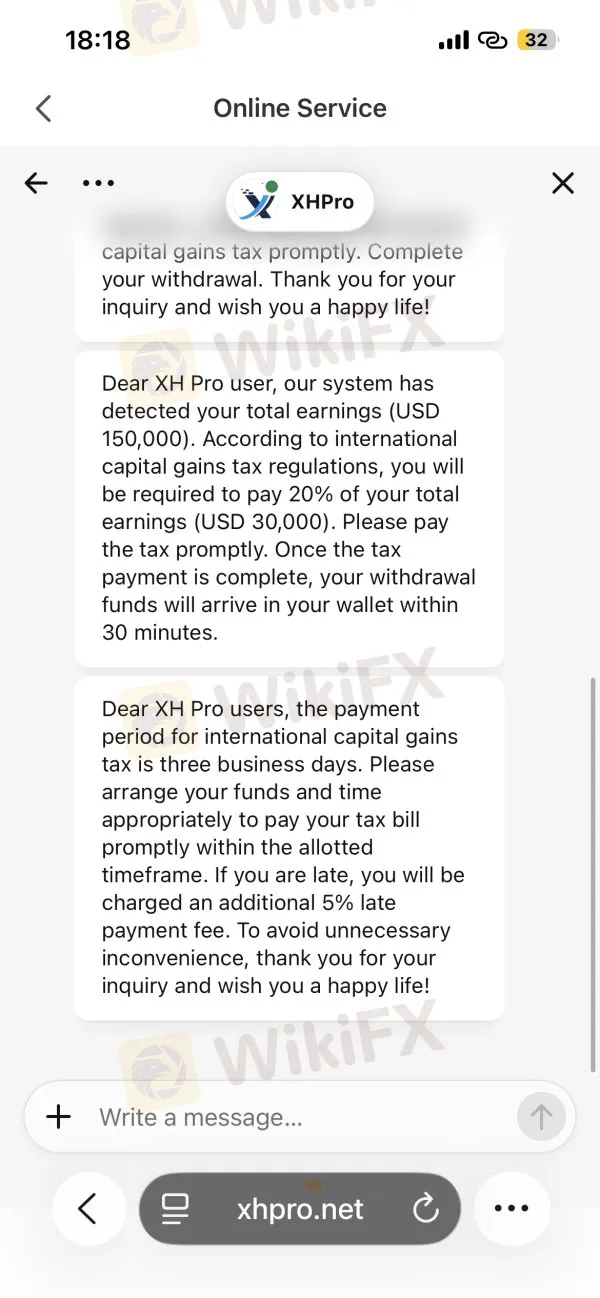Open page reader options icon in address bar
Image resolution: width=600 pixels, height=1298 pixels.
point(176,1209)
